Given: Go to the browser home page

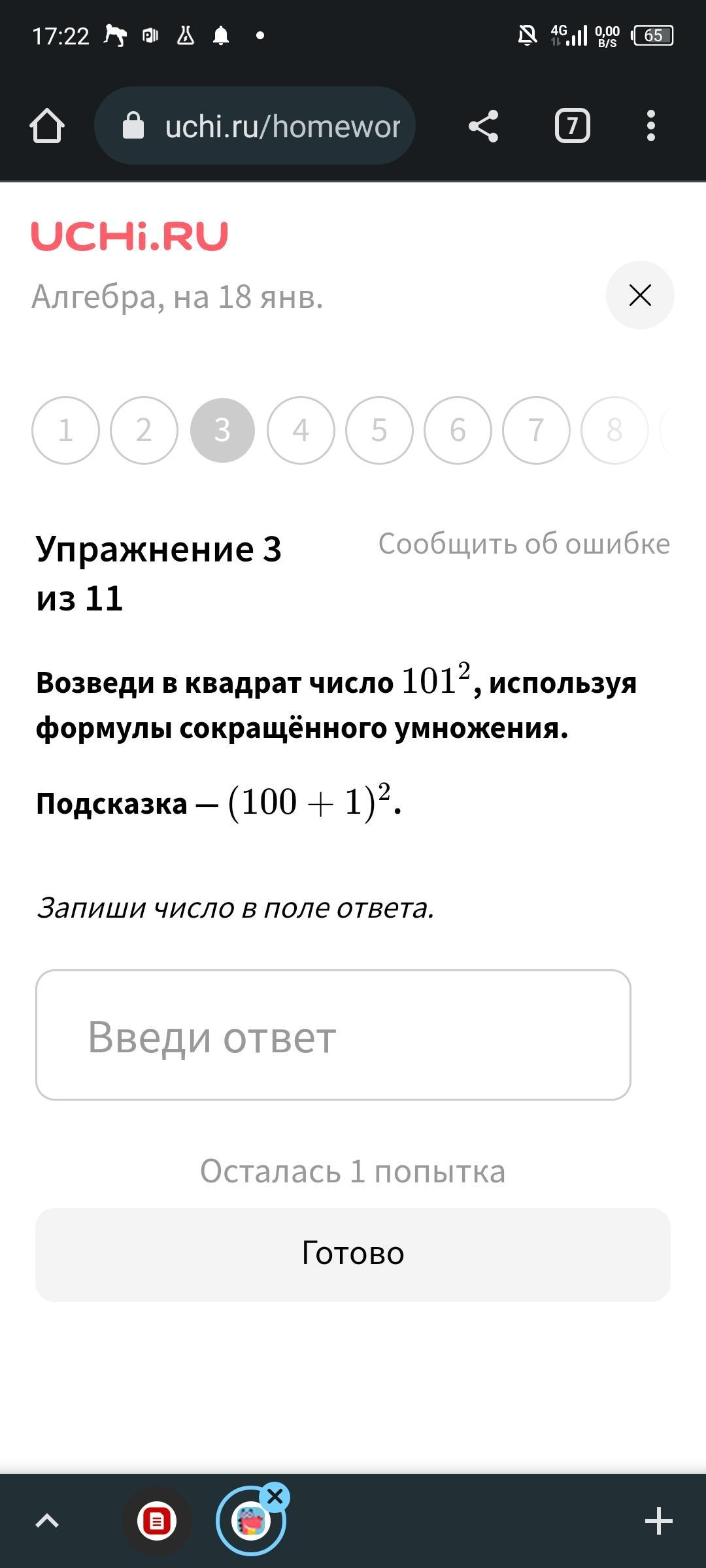Looking at the screenshot, I should coord(47,125).
